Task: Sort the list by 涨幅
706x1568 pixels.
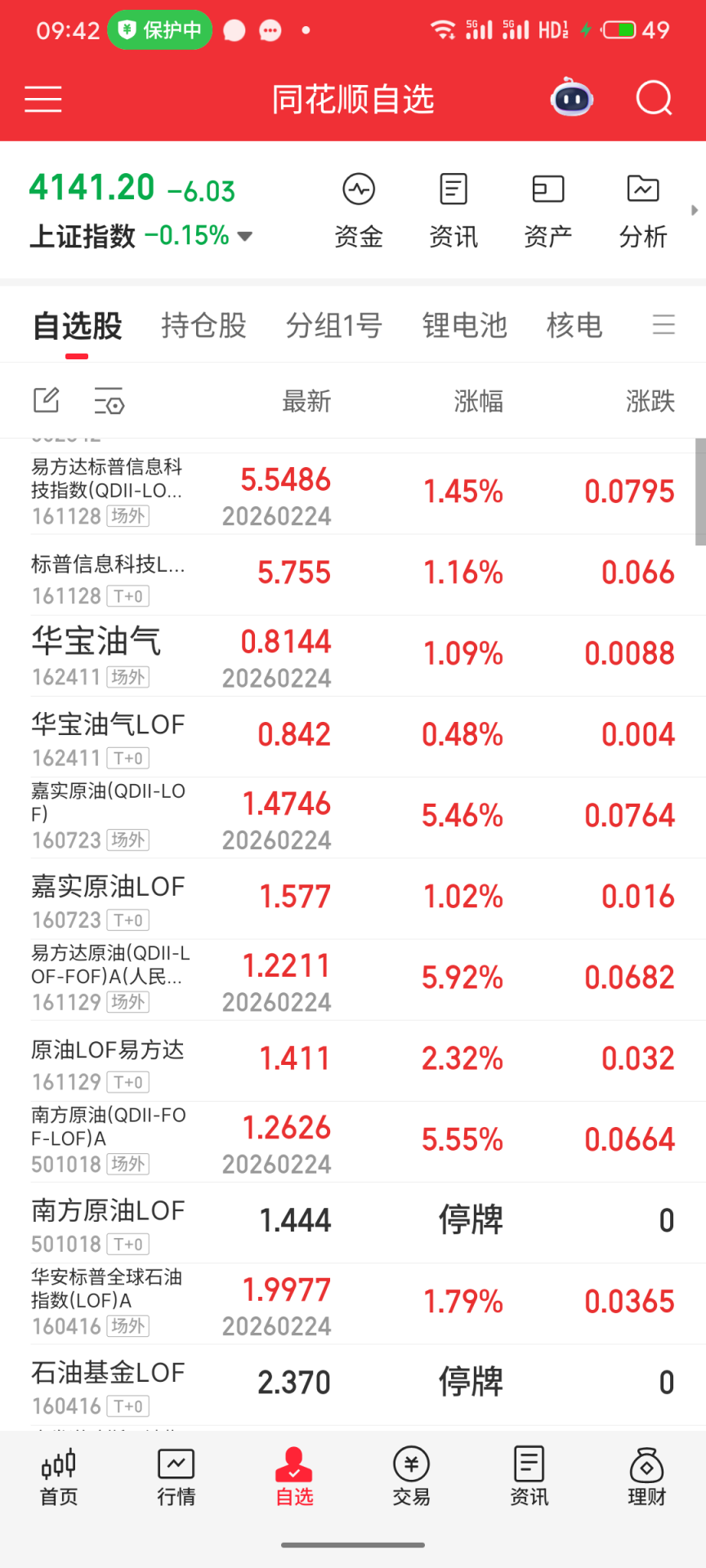Action: [x=478, y=401]
